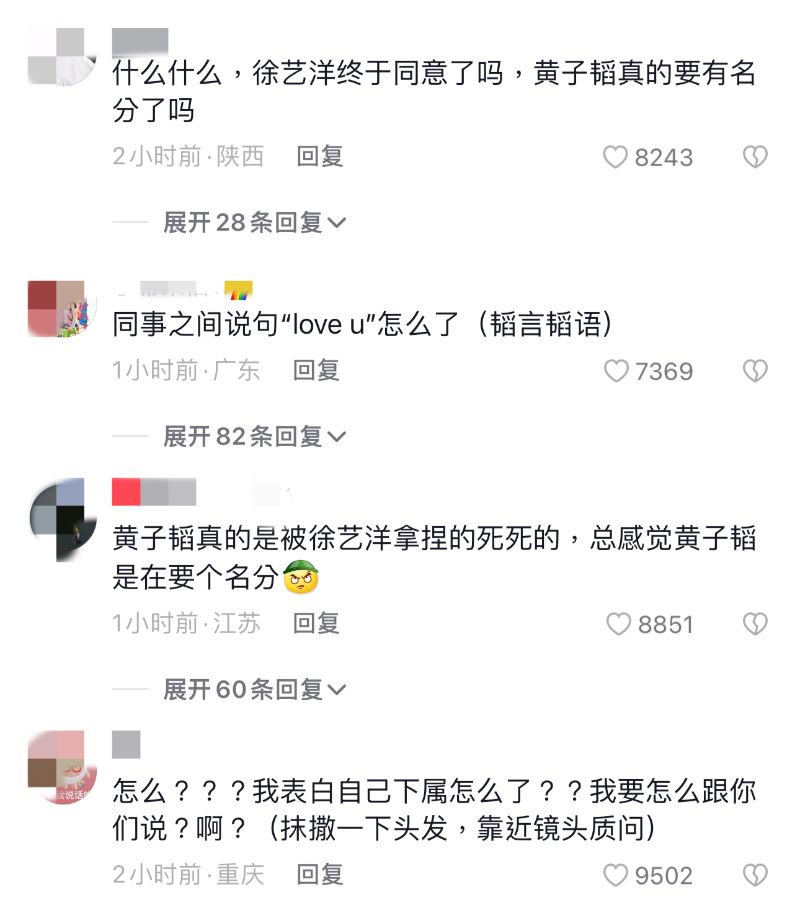The height and width of the screenshot is (900, 800).
Task: Dislike the comment from 江苏
Action: 754,624
